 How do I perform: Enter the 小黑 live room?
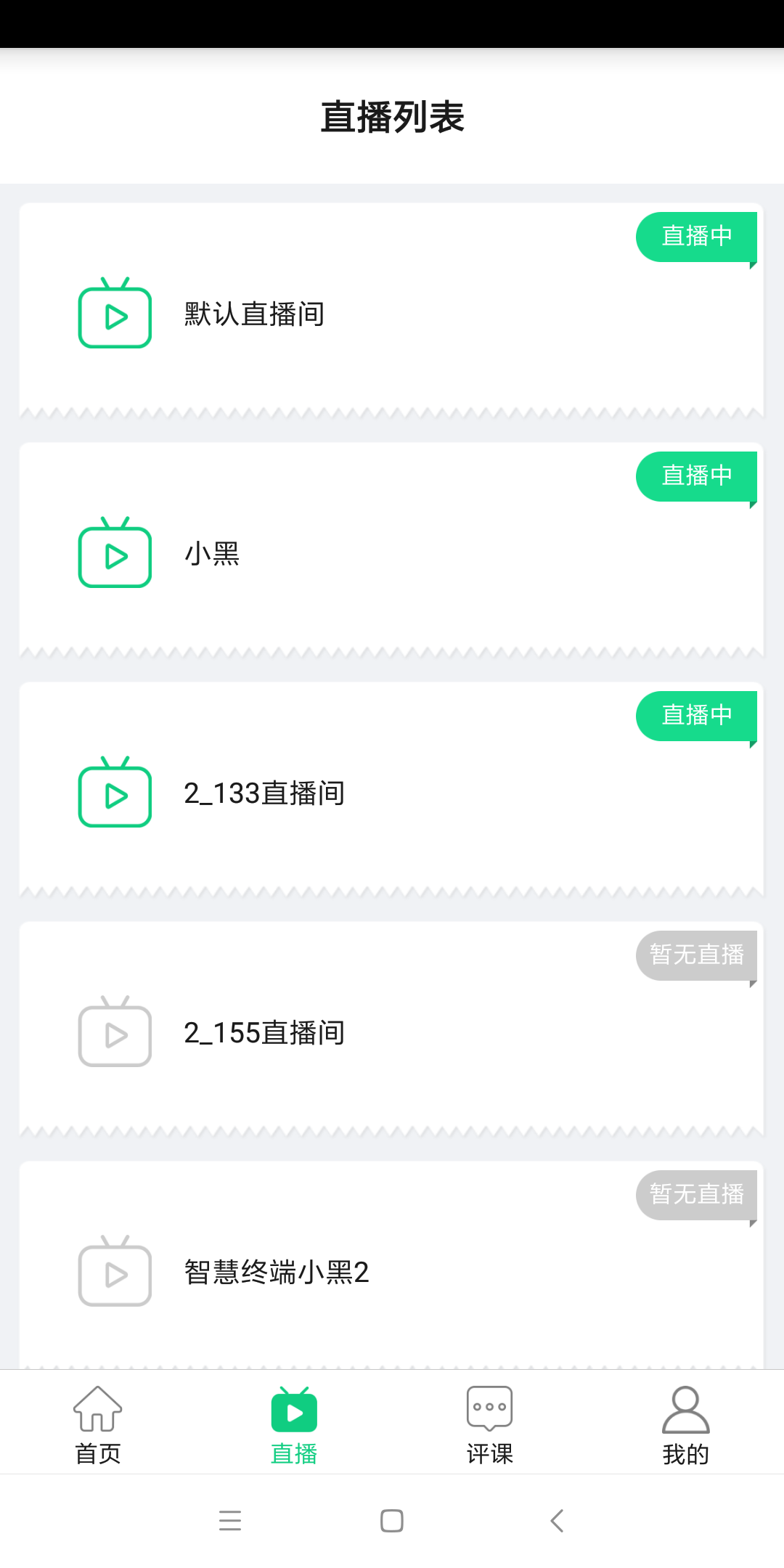392,553
